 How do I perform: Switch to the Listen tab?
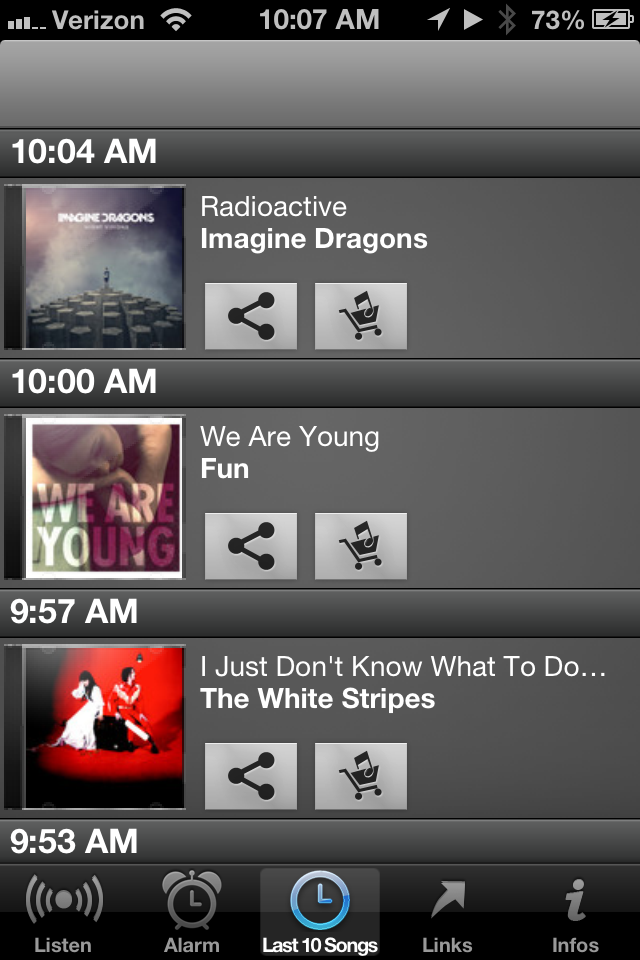tap(63, 913)
